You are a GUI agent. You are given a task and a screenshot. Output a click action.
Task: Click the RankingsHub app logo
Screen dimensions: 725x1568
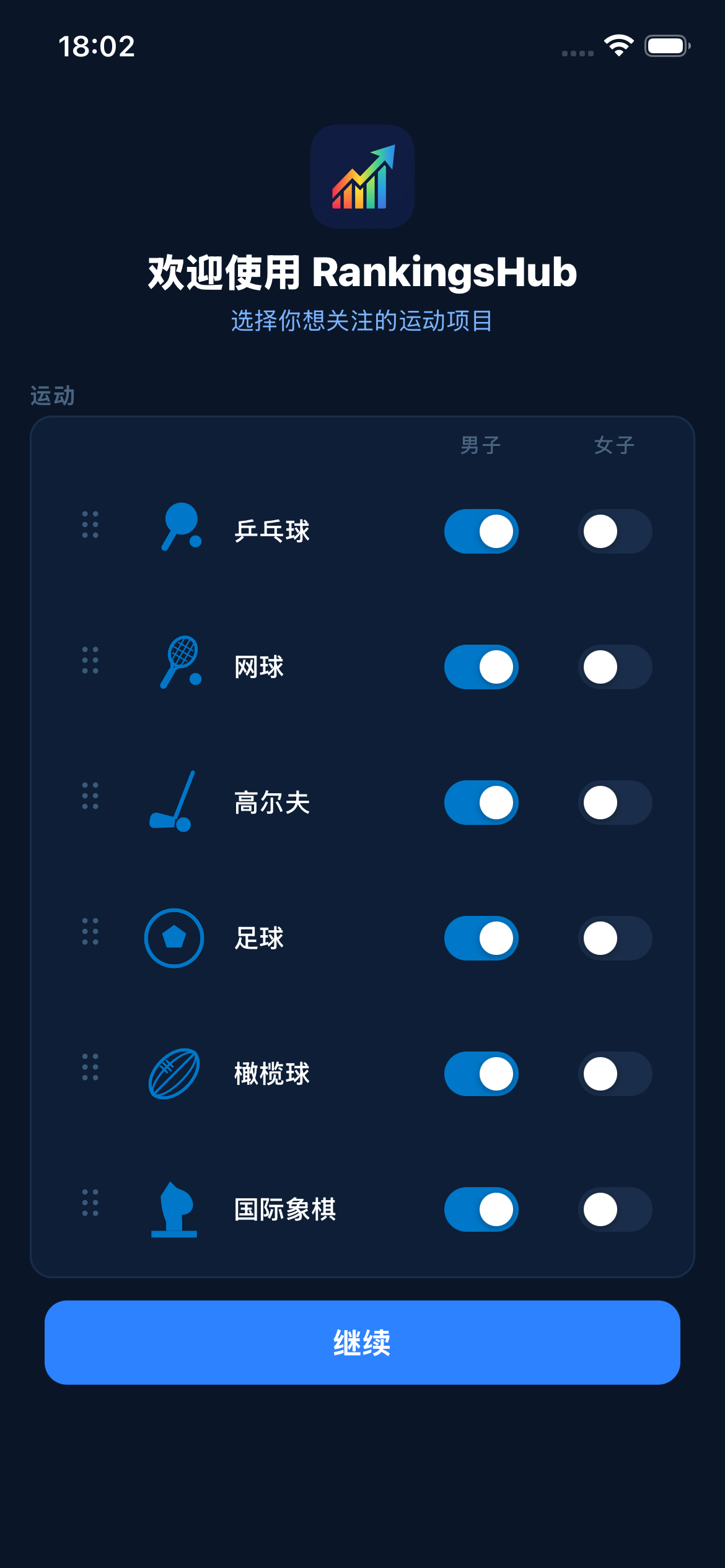[x=362, y=177]
